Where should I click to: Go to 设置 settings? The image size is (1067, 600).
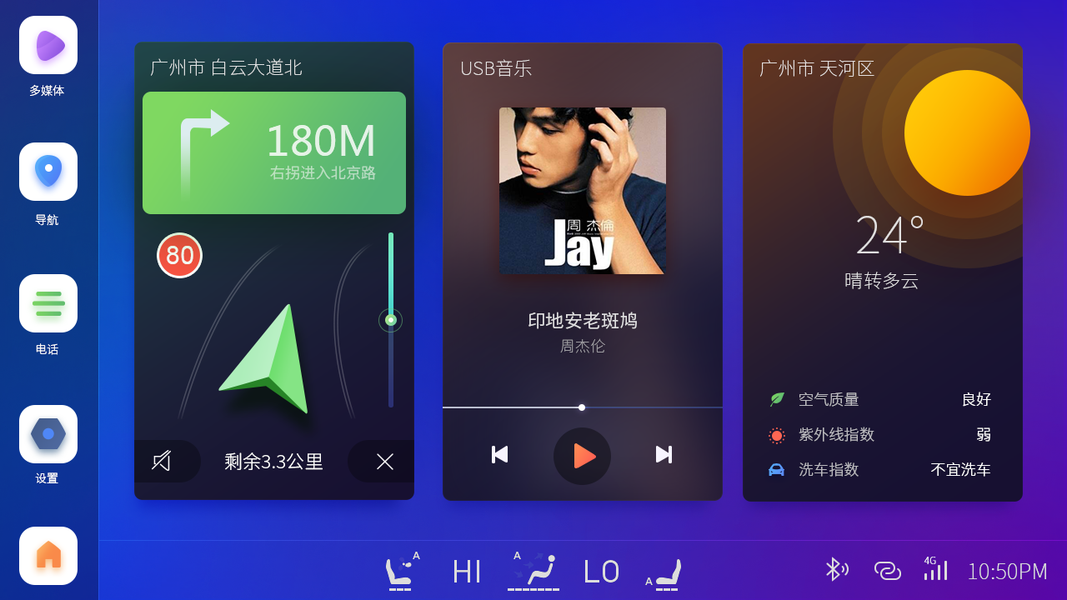(48, 434)
